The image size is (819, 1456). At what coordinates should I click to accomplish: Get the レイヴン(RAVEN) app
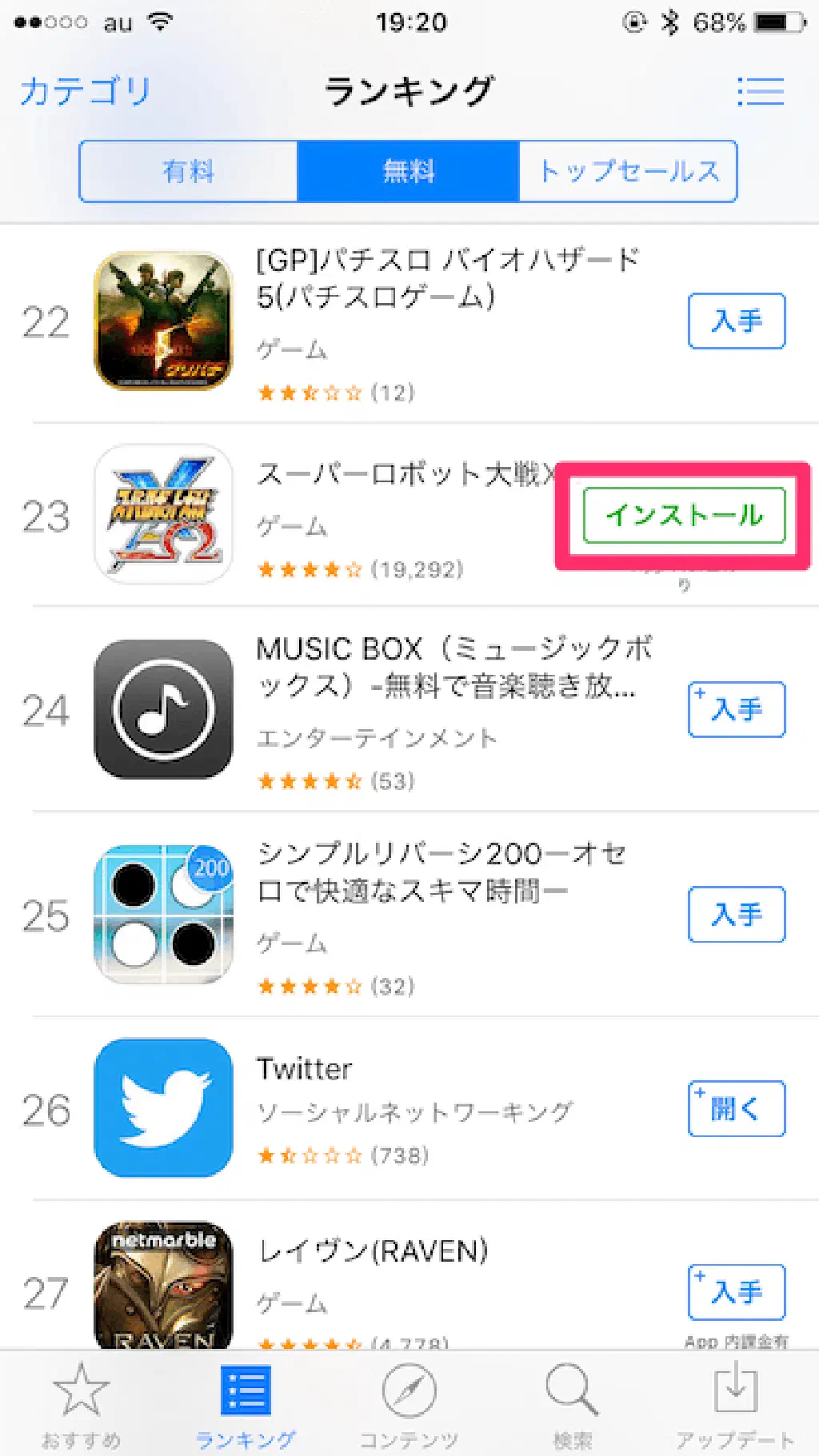pos(737,1292)
